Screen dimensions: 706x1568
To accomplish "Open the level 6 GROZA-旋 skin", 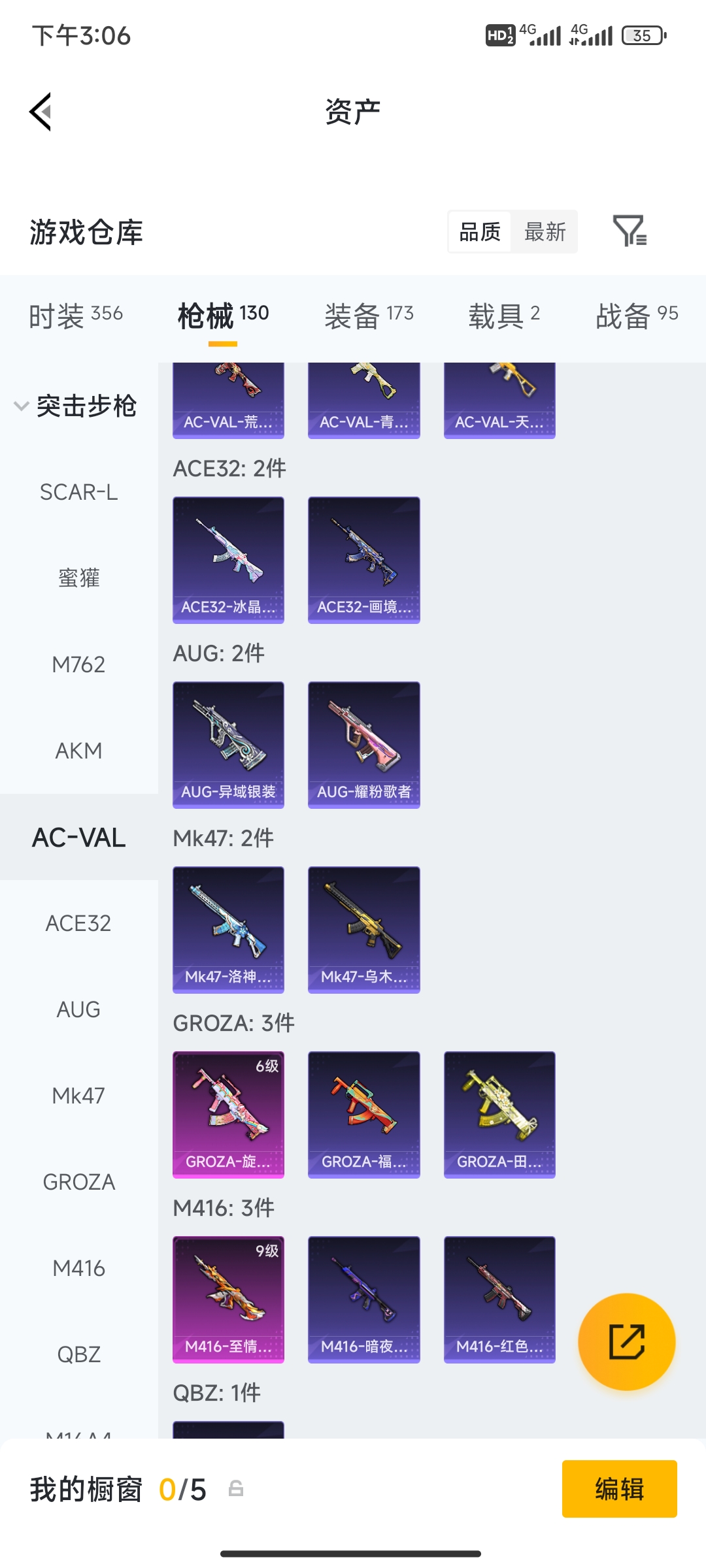I will [228, 1115].
